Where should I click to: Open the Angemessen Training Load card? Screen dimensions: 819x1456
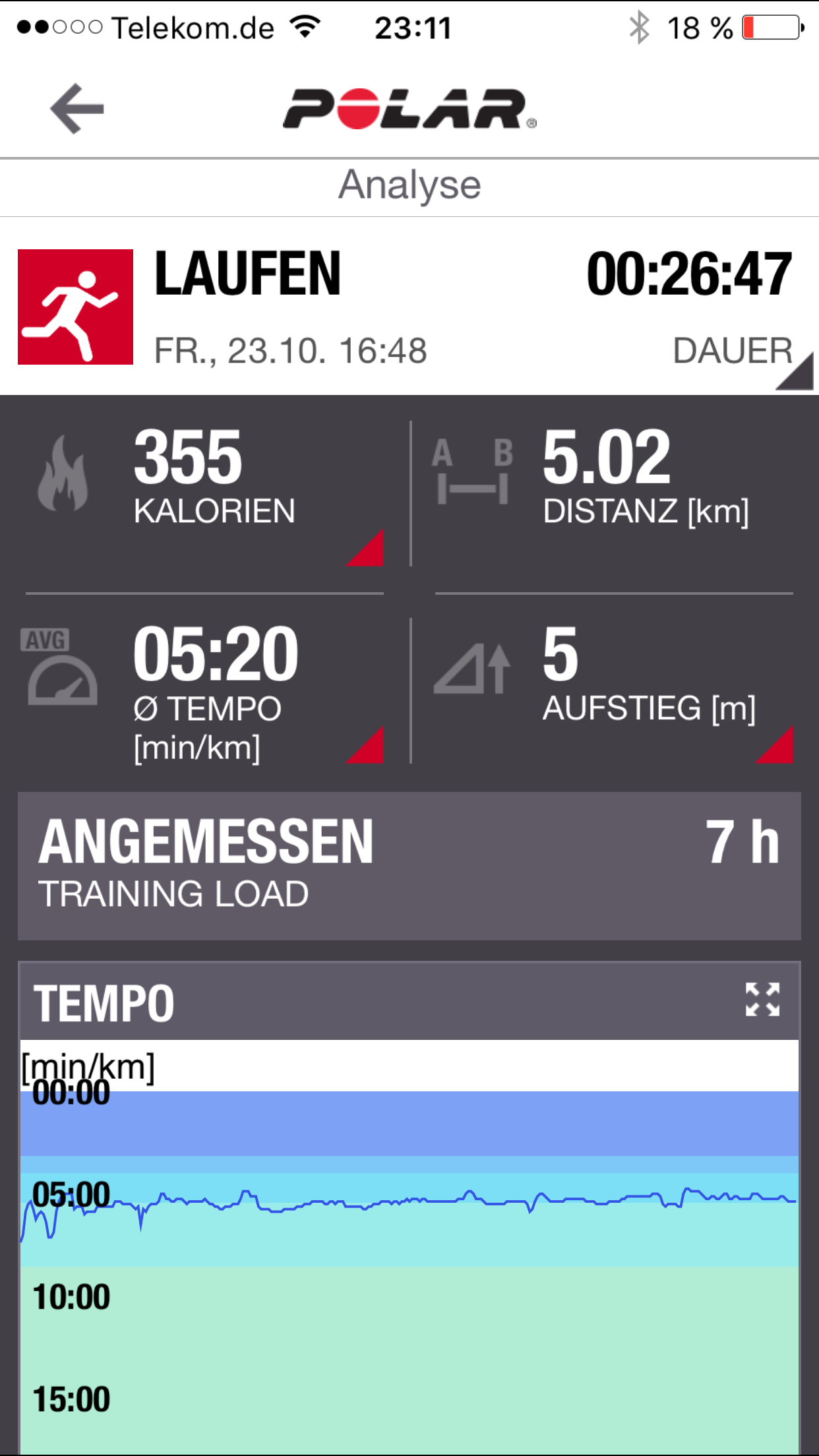coord(409,865)
